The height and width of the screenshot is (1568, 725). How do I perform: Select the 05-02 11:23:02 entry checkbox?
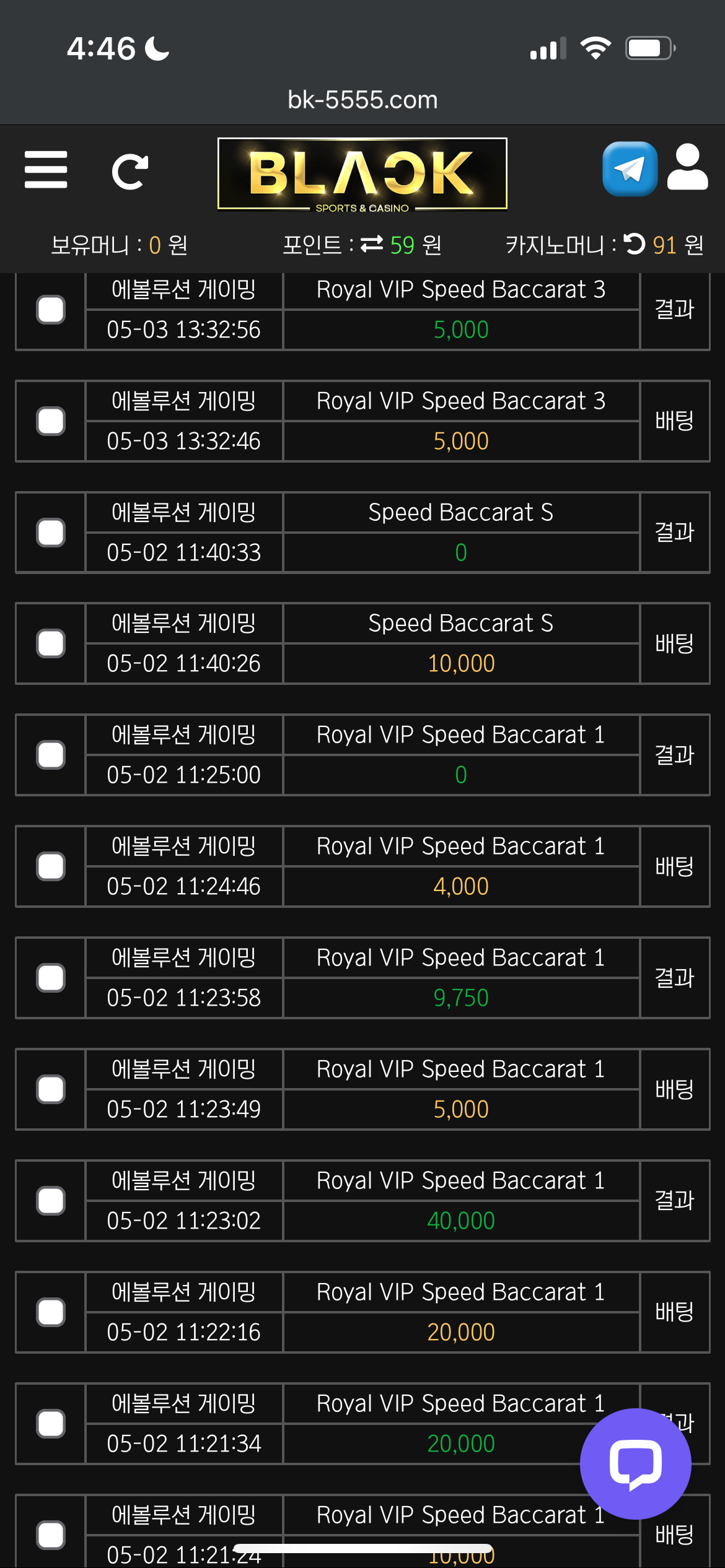pos(51,1201)
